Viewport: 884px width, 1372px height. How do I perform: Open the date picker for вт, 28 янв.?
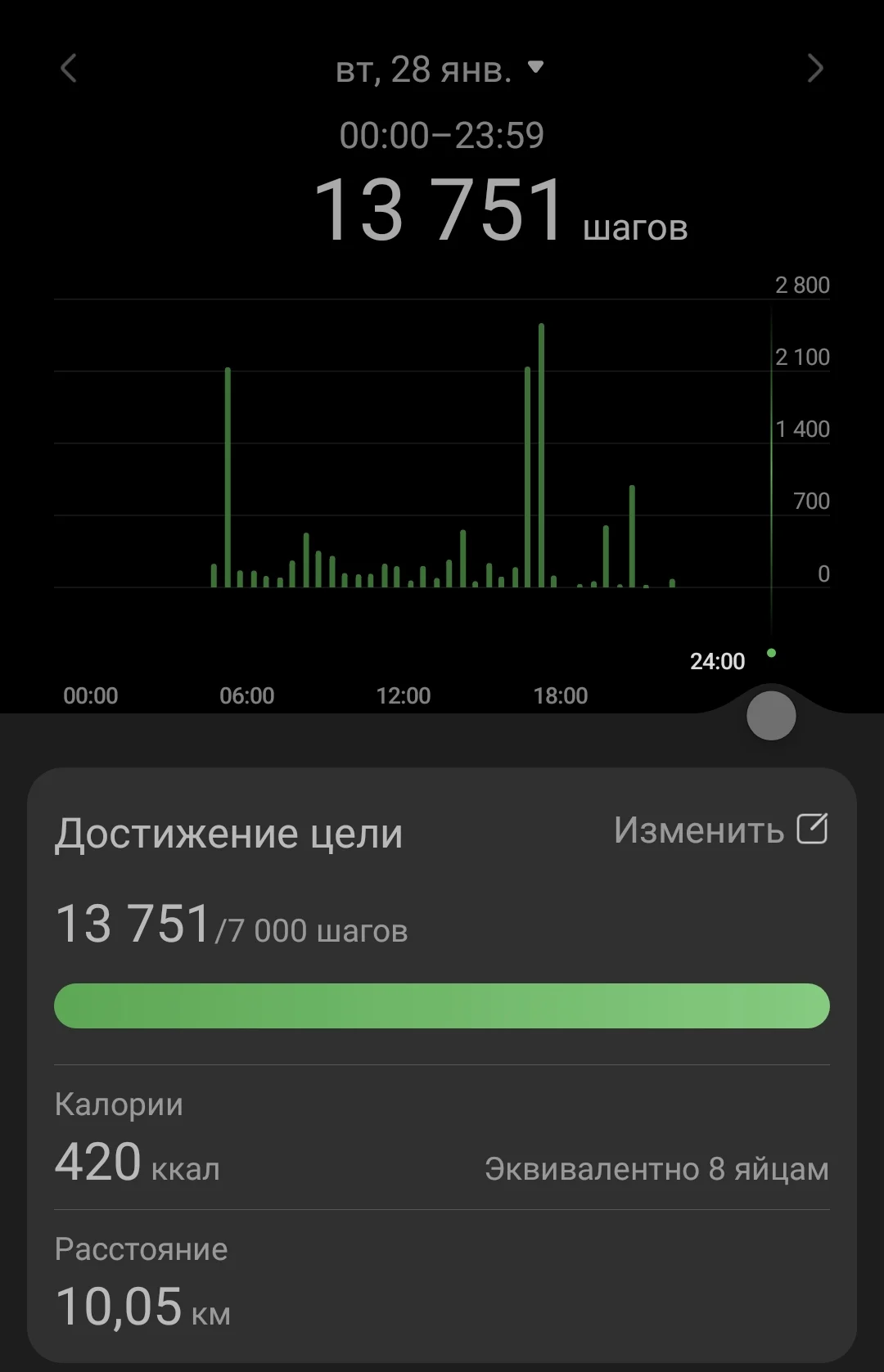point(440,70)
